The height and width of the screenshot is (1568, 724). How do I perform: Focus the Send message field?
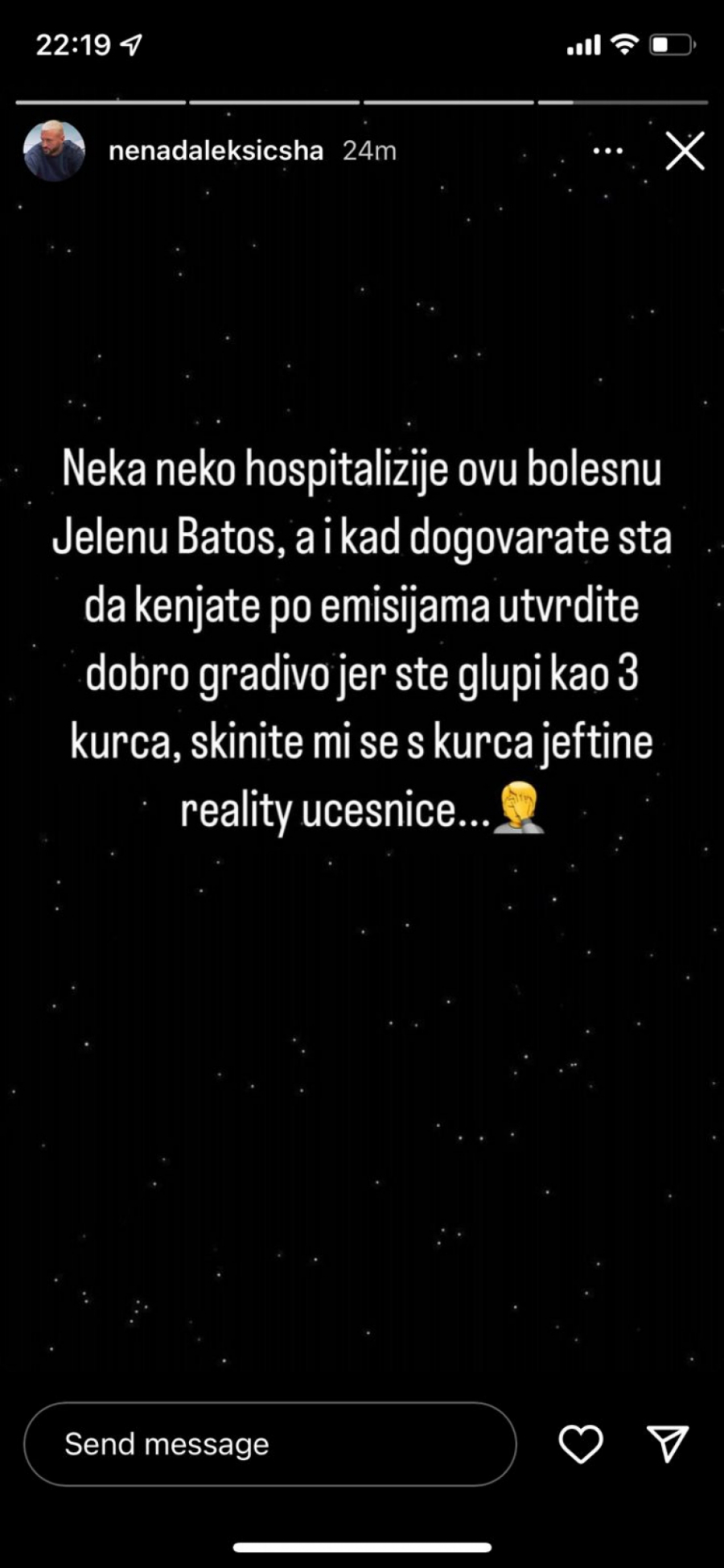click(269, 1444)
